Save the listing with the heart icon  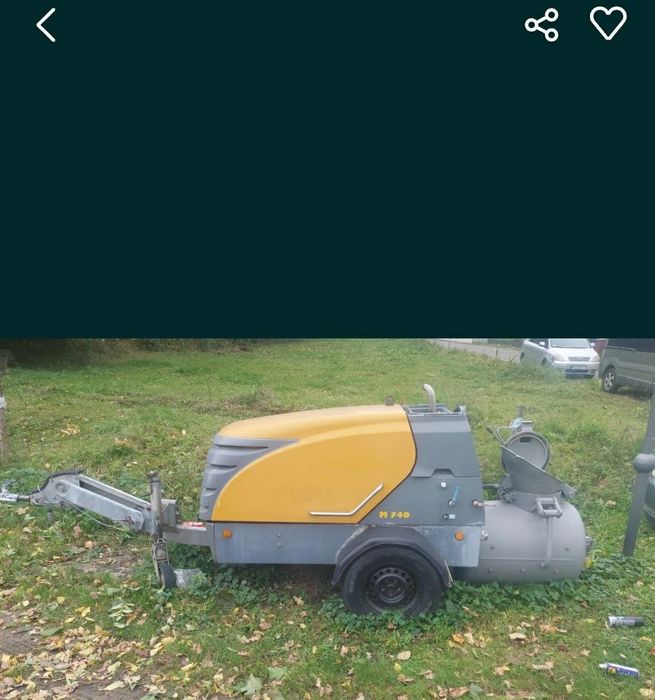point(608,24)
